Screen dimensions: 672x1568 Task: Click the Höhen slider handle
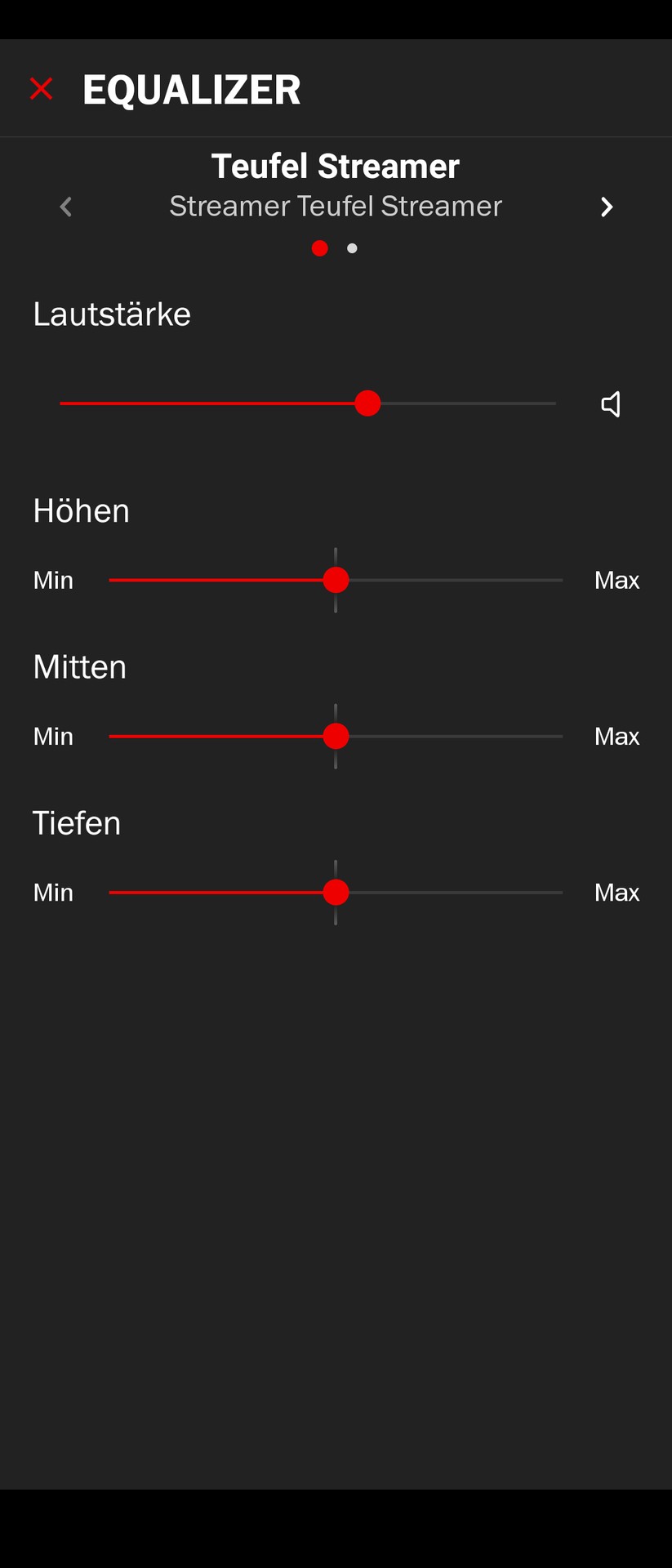(x=336, y=580)
